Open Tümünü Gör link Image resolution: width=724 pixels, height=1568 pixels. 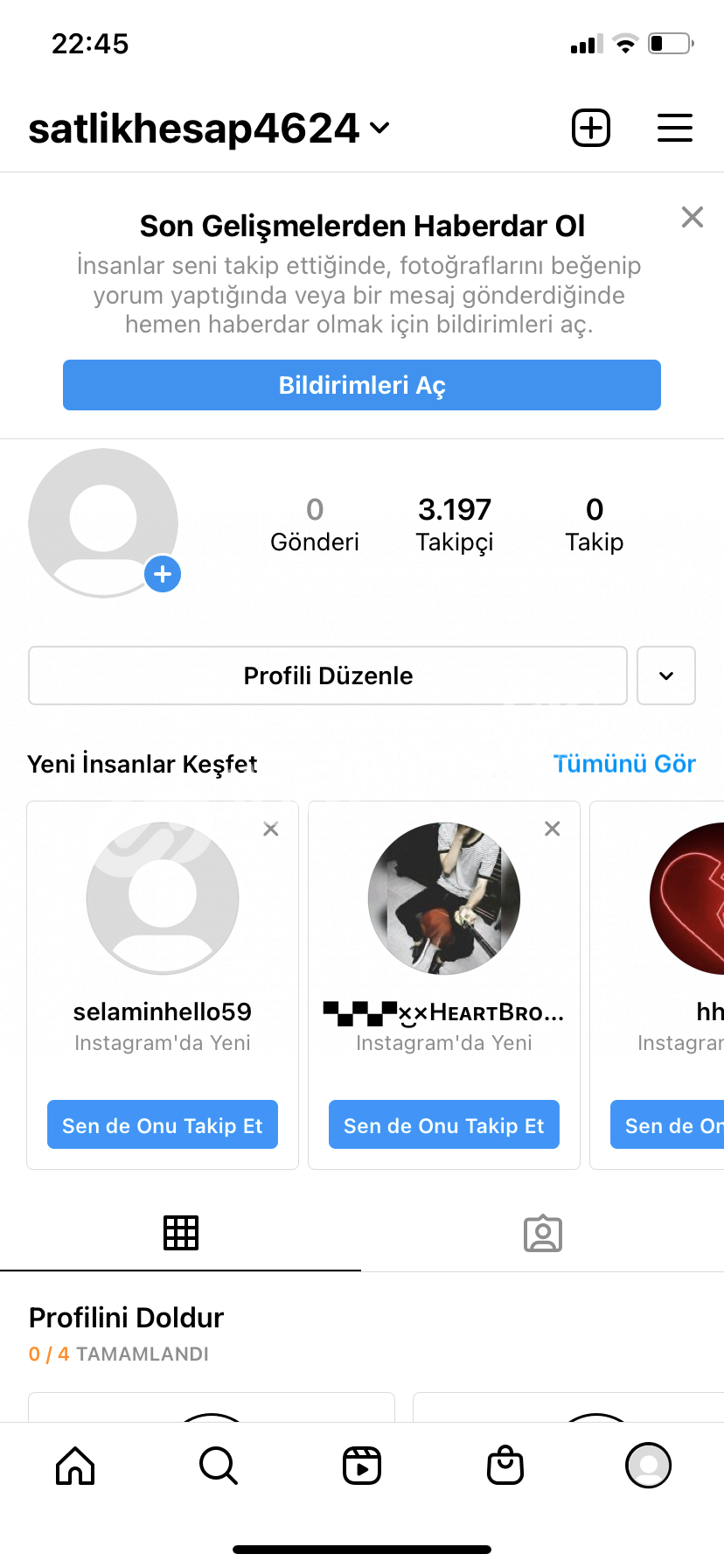click(x=624, y=764)
